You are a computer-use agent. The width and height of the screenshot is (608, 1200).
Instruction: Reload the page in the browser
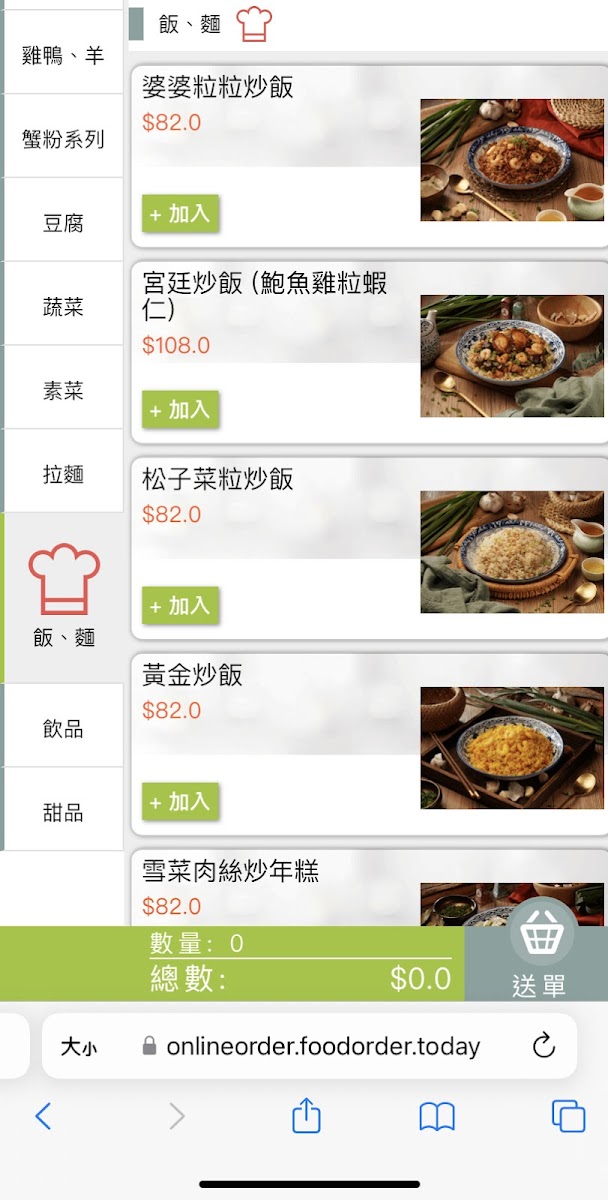click(543, 1046)
